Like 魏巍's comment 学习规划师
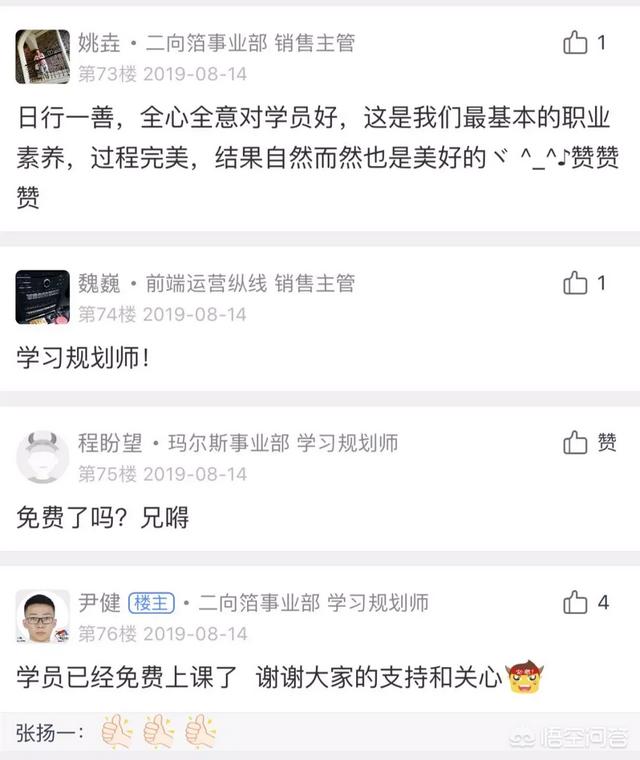The height and width of the screenshot is (760, 640). tap(576, 284)
